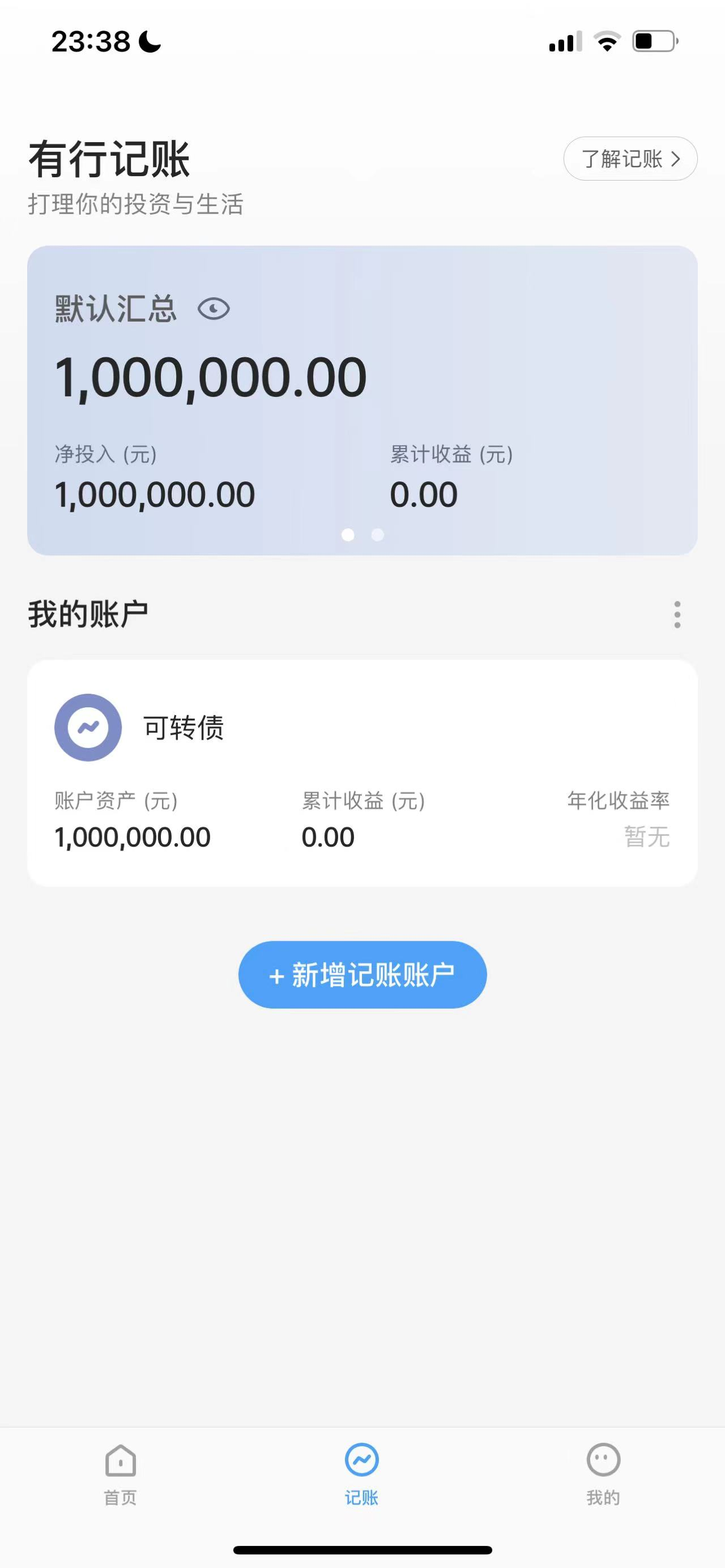Viewport: 725px width, 1568px height.
Task: Open the 我的账户 three-dot menu
Action: pyautogui.click(x=677, y=614)
